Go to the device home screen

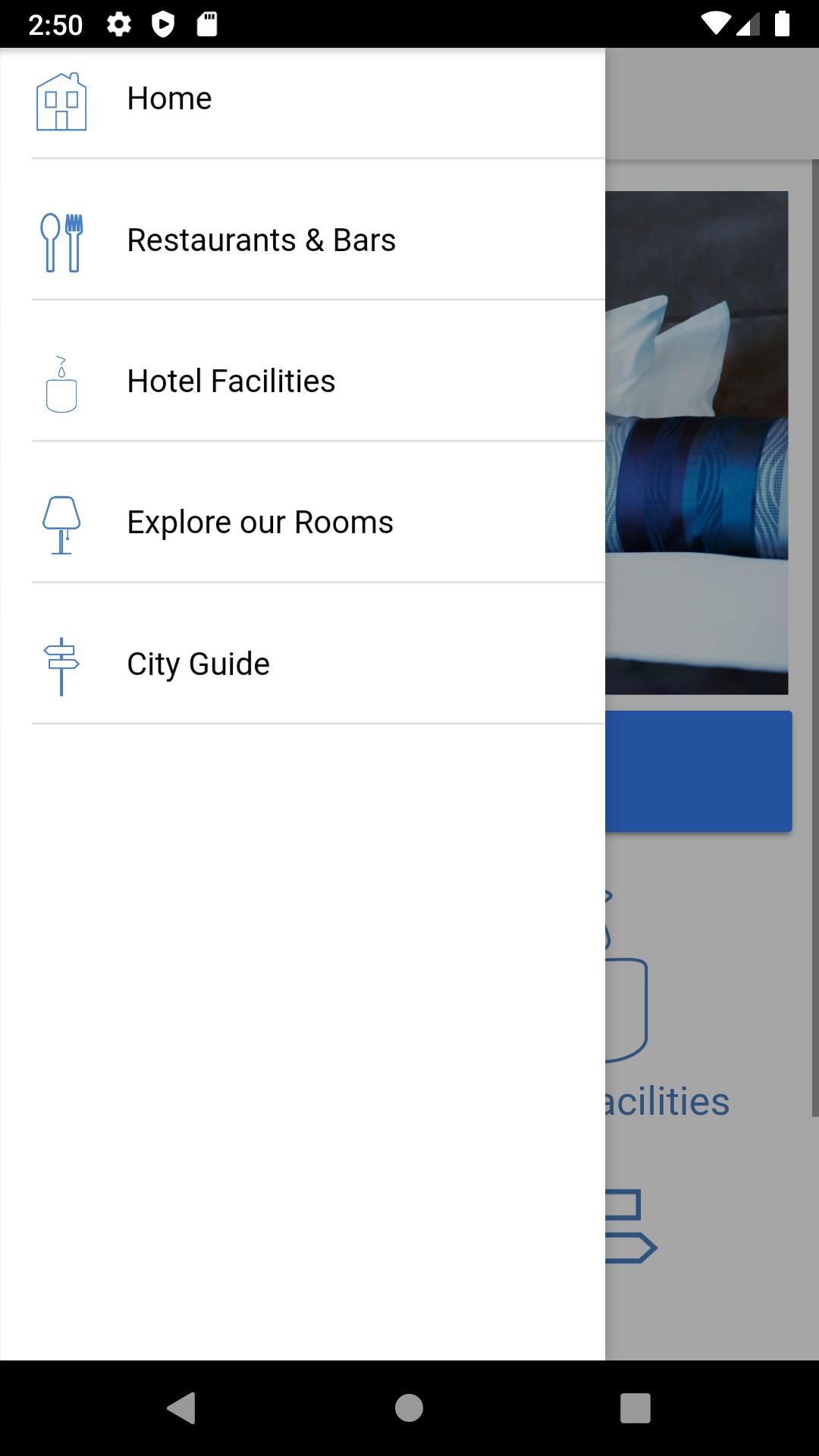(409, 1408)
